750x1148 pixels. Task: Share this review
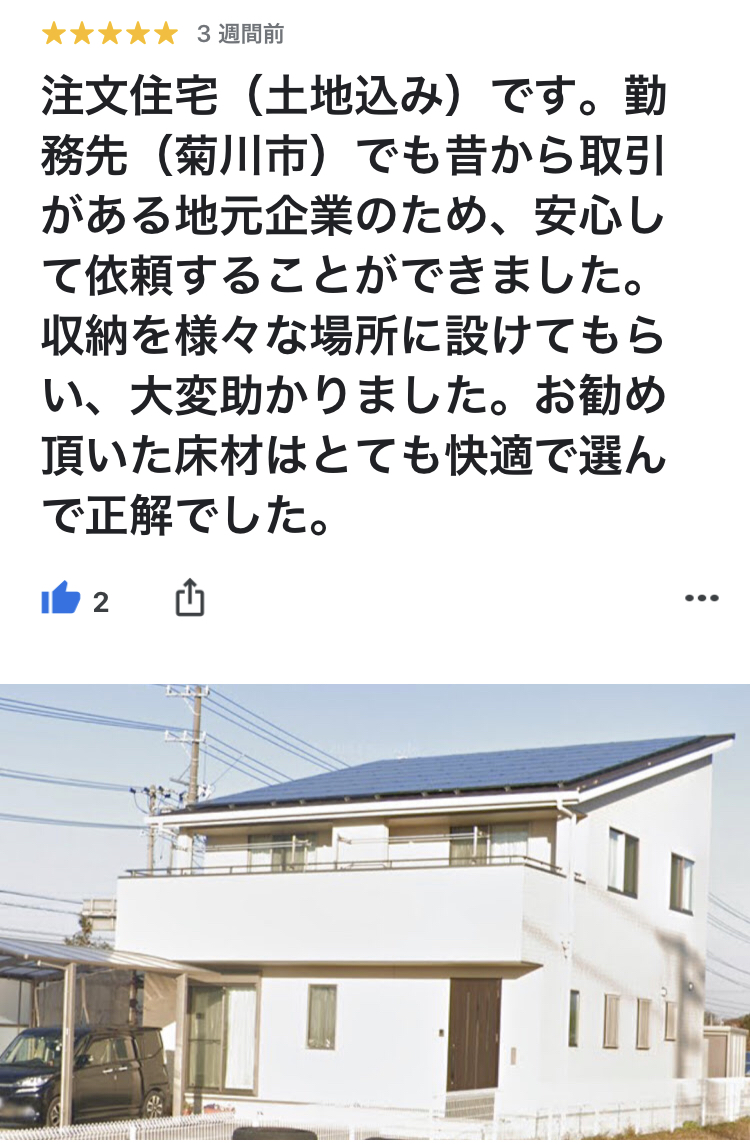click(x=190, y=599)
